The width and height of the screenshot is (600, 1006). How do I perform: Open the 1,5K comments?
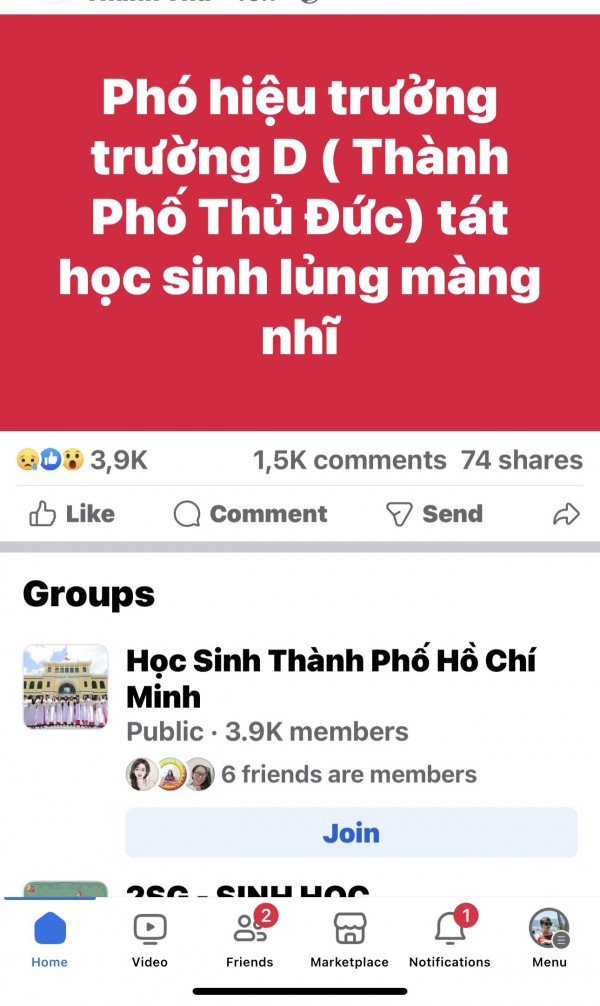click(x=349, y=460)
